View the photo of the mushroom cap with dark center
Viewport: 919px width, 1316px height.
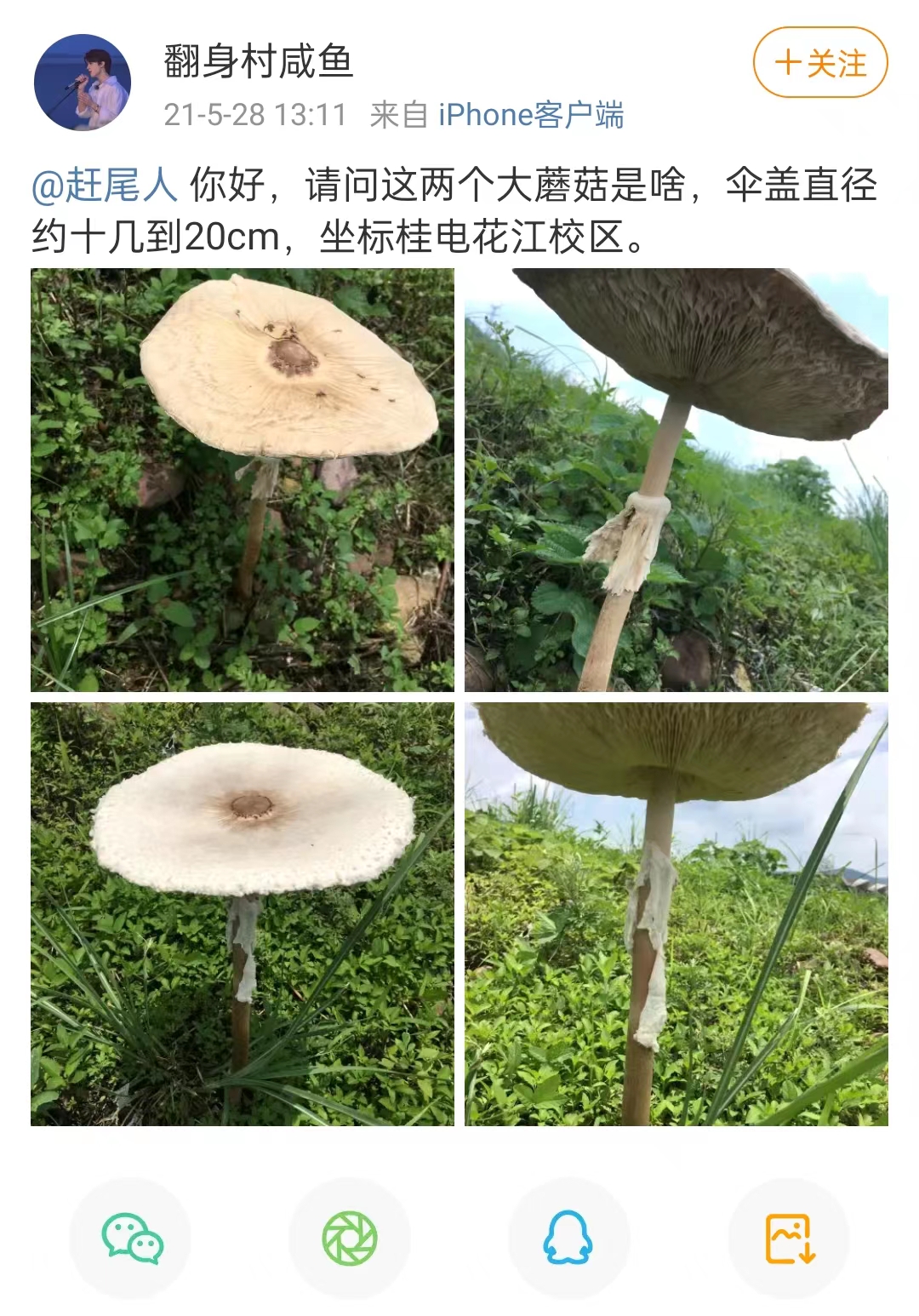tap(243, 479)
